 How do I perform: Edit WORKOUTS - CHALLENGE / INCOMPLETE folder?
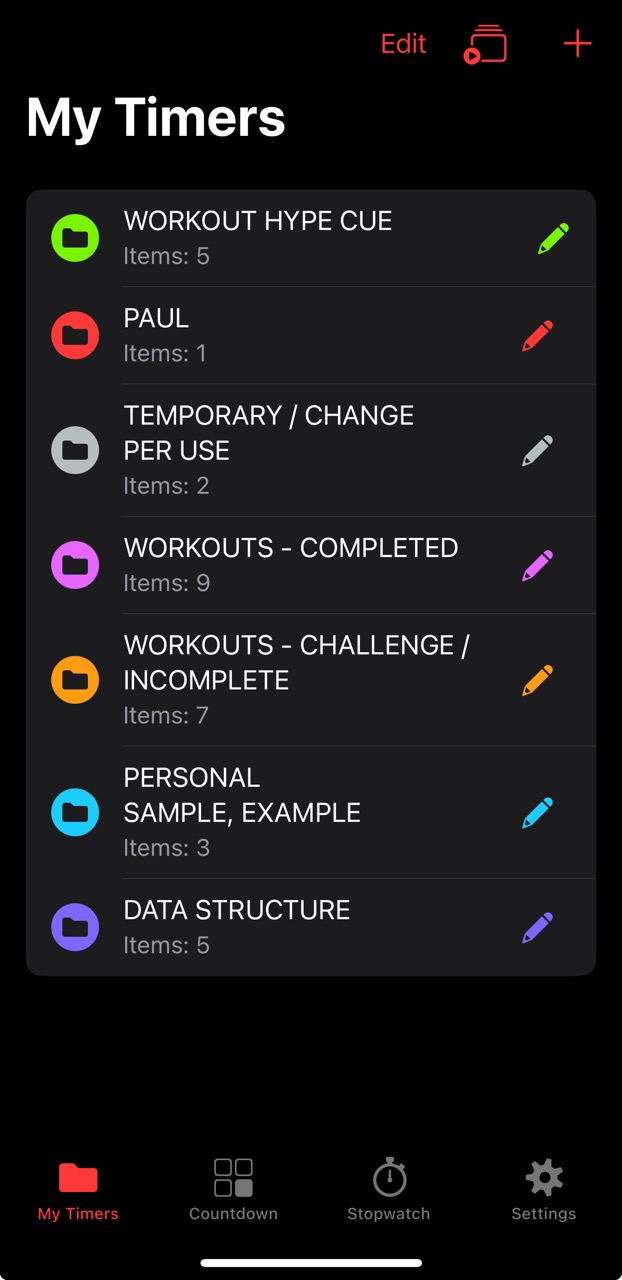537,680
